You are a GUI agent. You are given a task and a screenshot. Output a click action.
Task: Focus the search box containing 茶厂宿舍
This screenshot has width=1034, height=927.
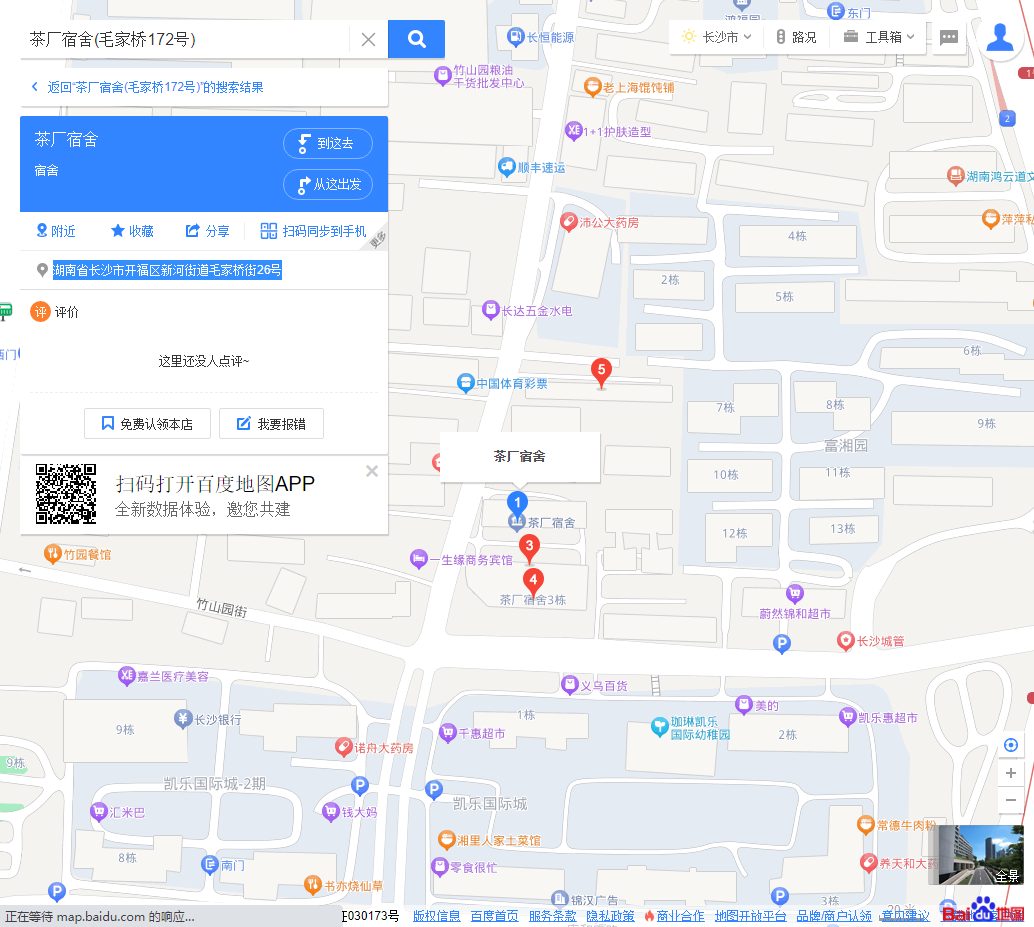coord(180,40)
